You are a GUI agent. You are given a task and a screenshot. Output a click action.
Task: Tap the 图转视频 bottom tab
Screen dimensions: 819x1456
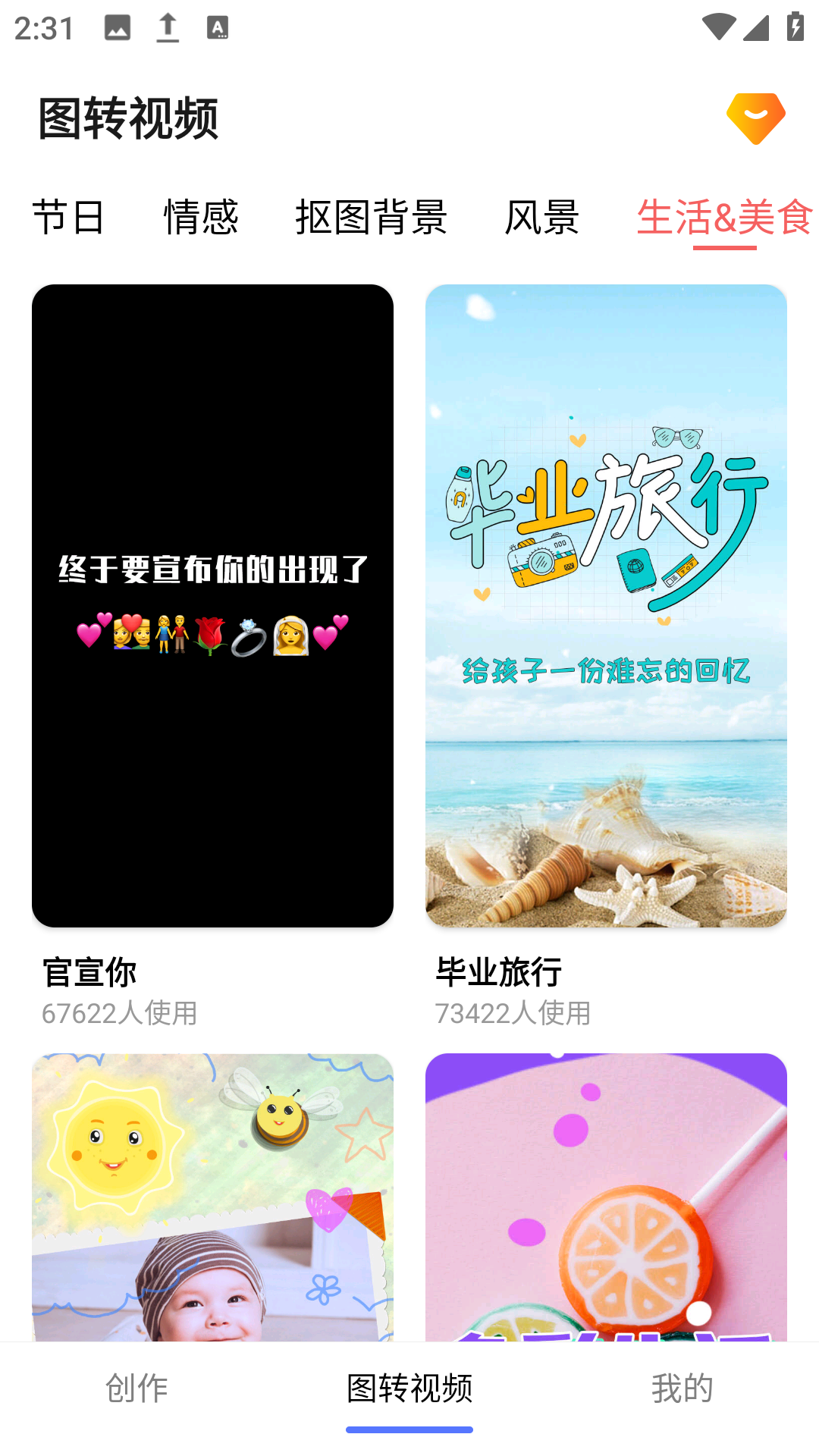point(409,1388)
